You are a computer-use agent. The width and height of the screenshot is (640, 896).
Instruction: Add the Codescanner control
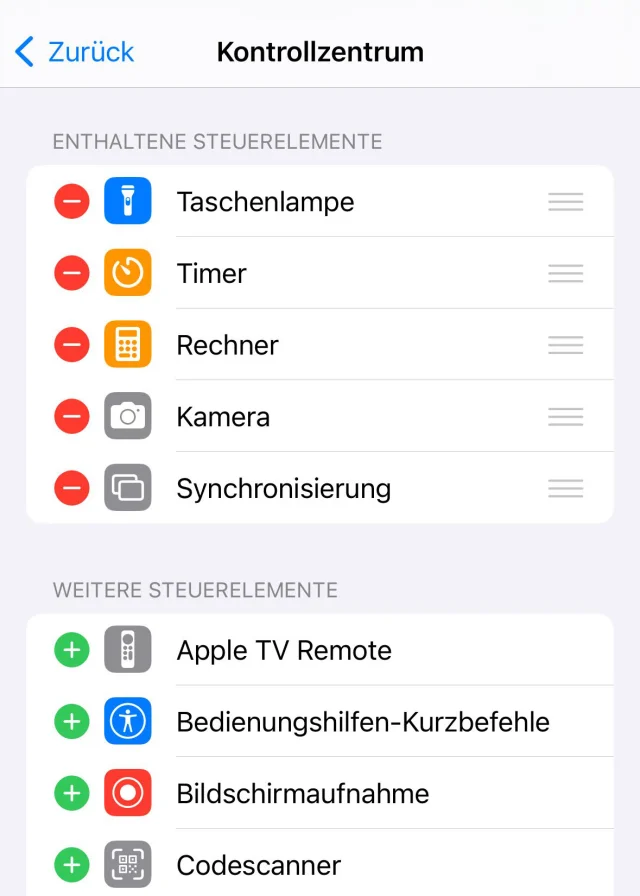point(72,865)
